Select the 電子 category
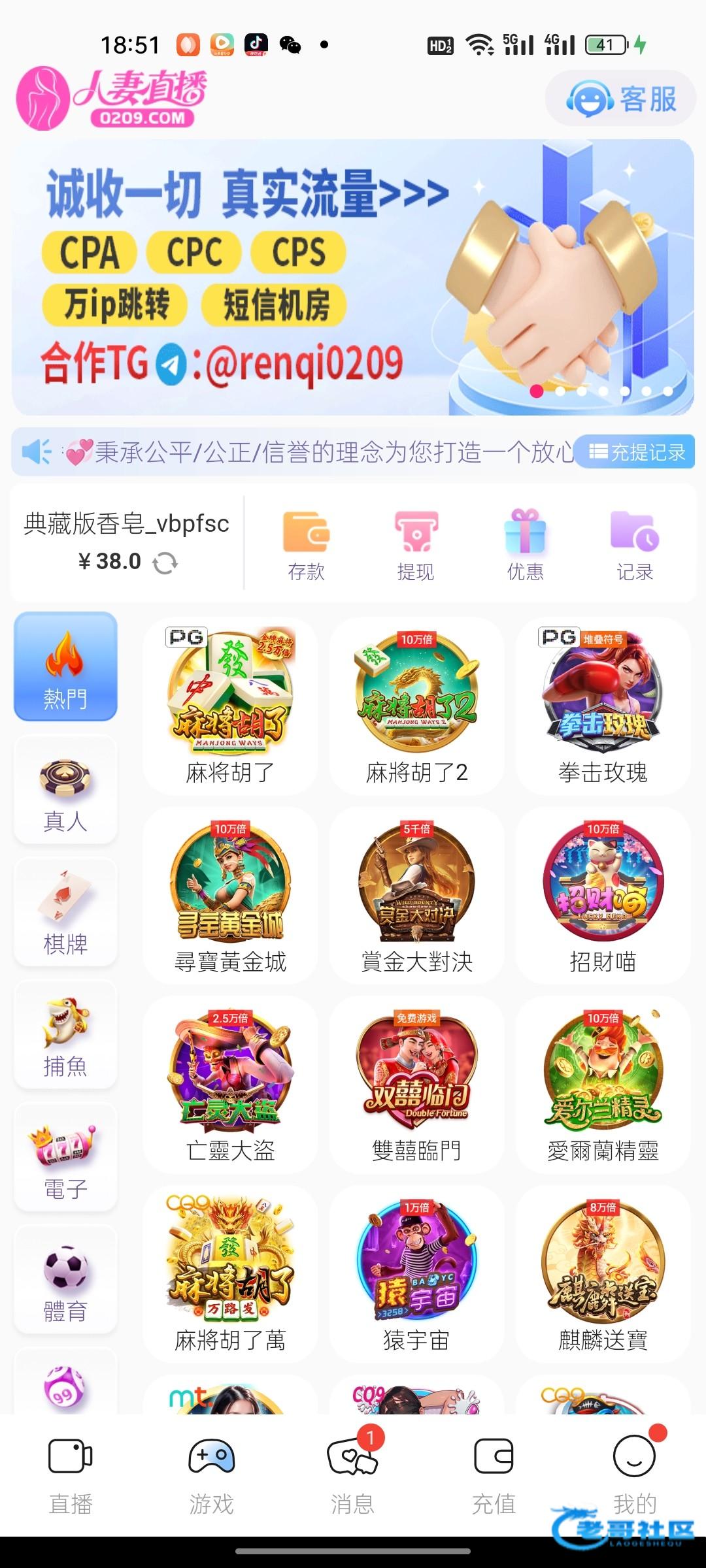 tap(65, 1158)
